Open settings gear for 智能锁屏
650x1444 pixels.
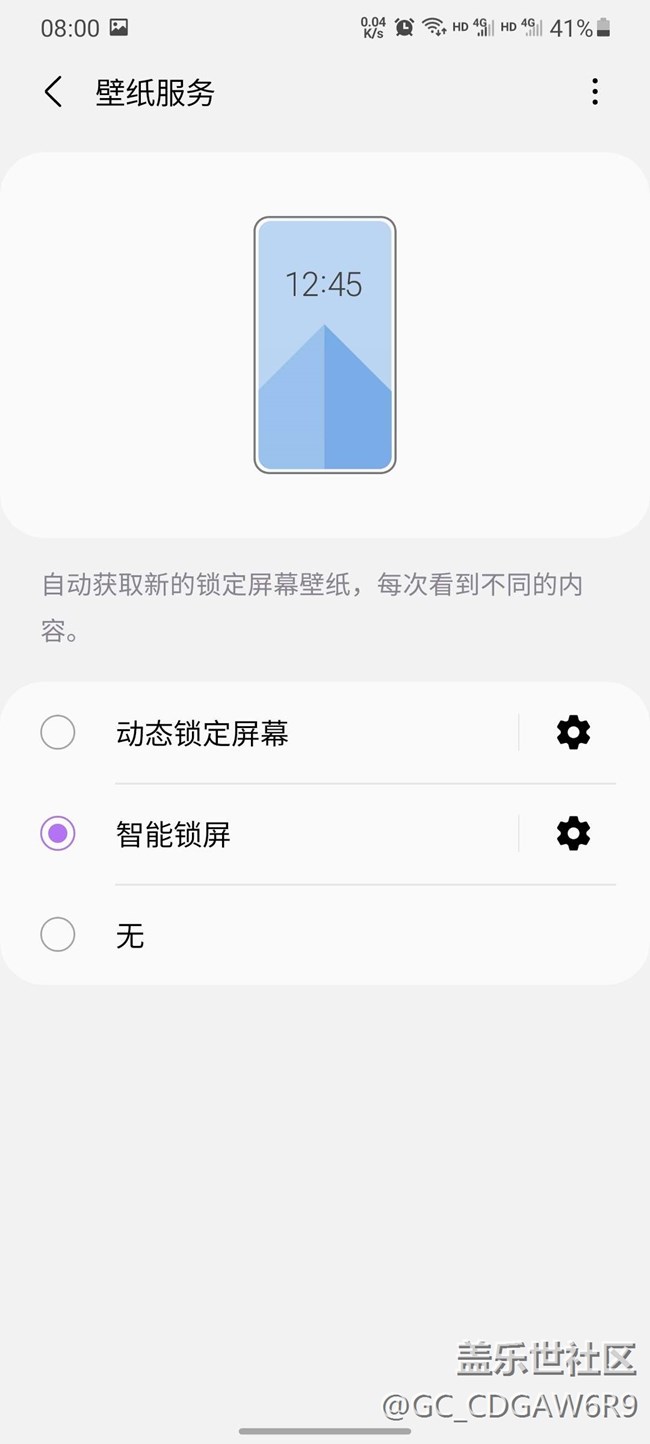click(x=573, y=833)
